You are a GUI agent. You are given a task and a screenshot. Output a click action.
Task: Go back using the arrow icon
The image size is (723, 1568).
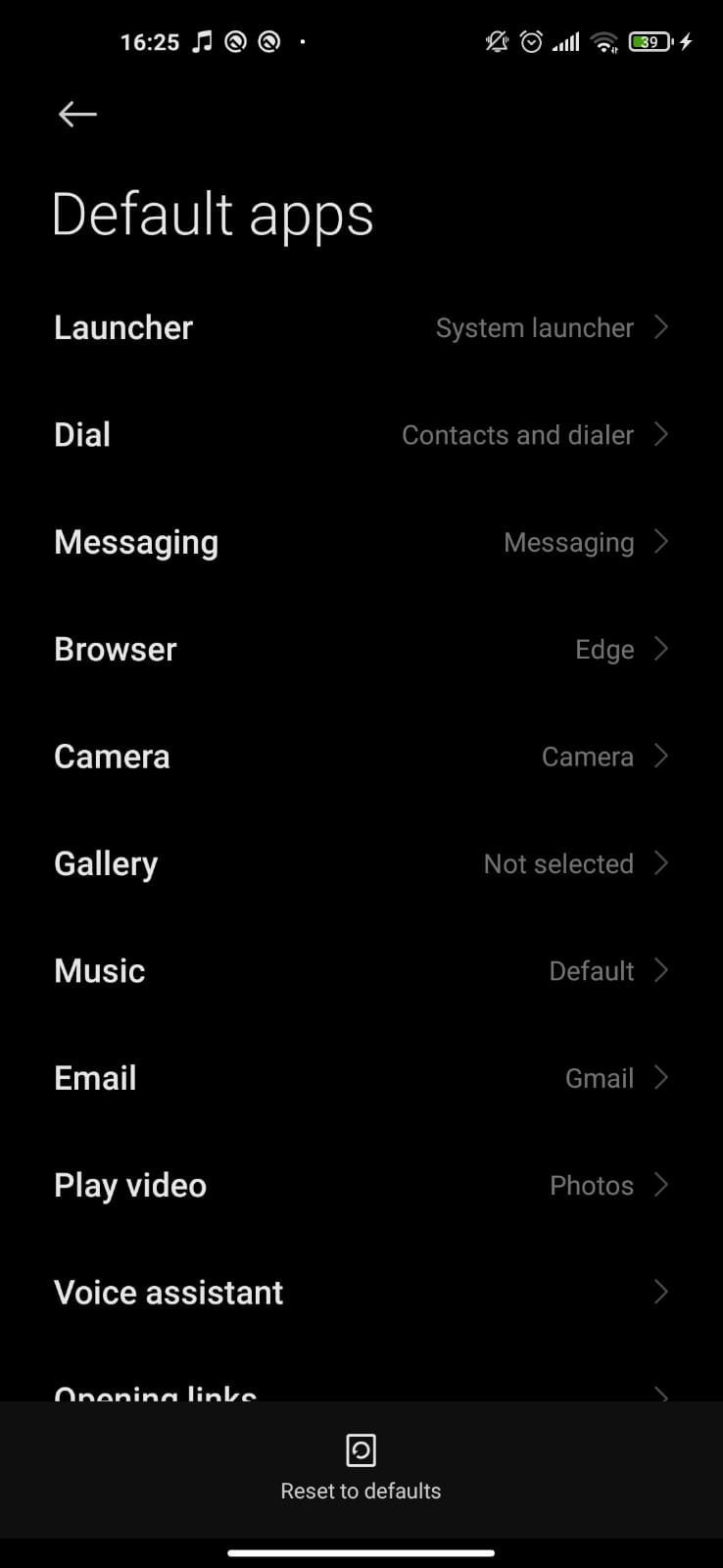coord(77,115)
